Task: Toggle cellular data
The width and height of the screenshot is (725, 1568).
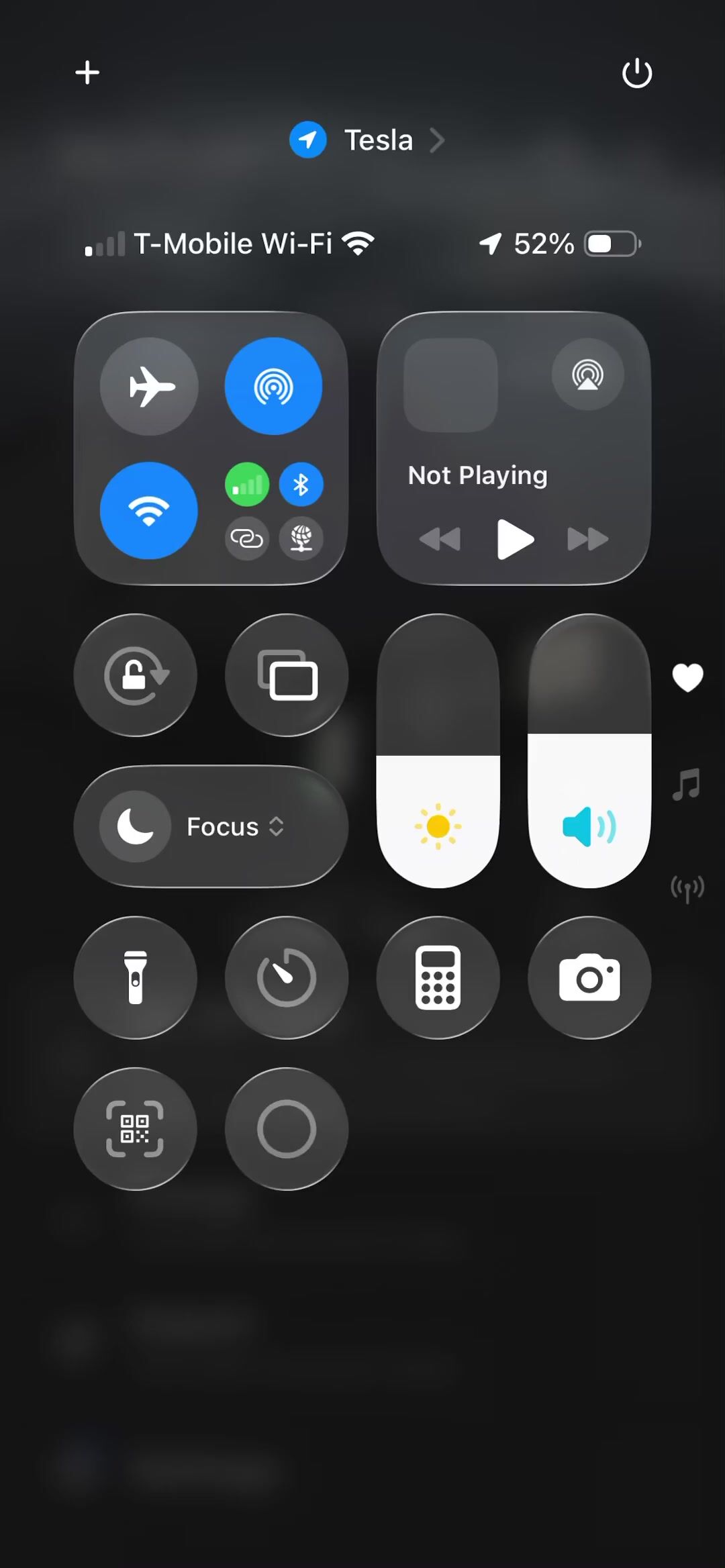Action: [247, 485]
